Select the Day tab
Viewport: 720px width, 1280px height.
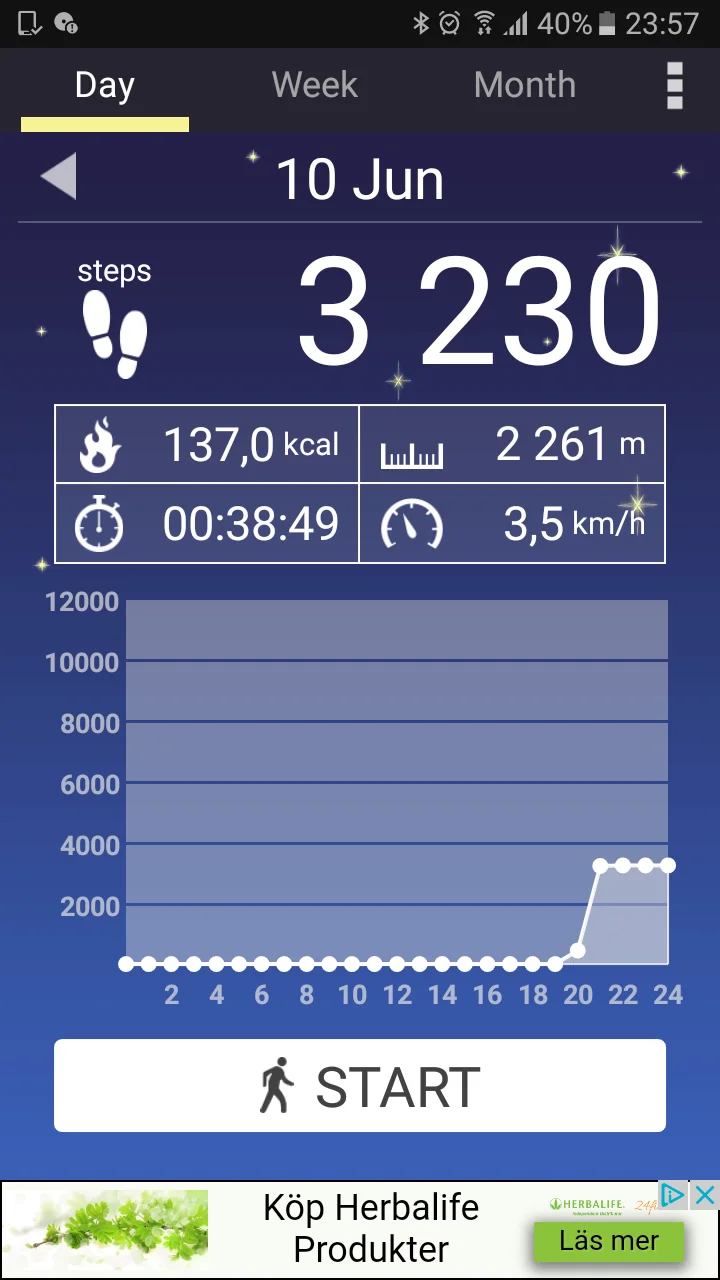(104, 86)
